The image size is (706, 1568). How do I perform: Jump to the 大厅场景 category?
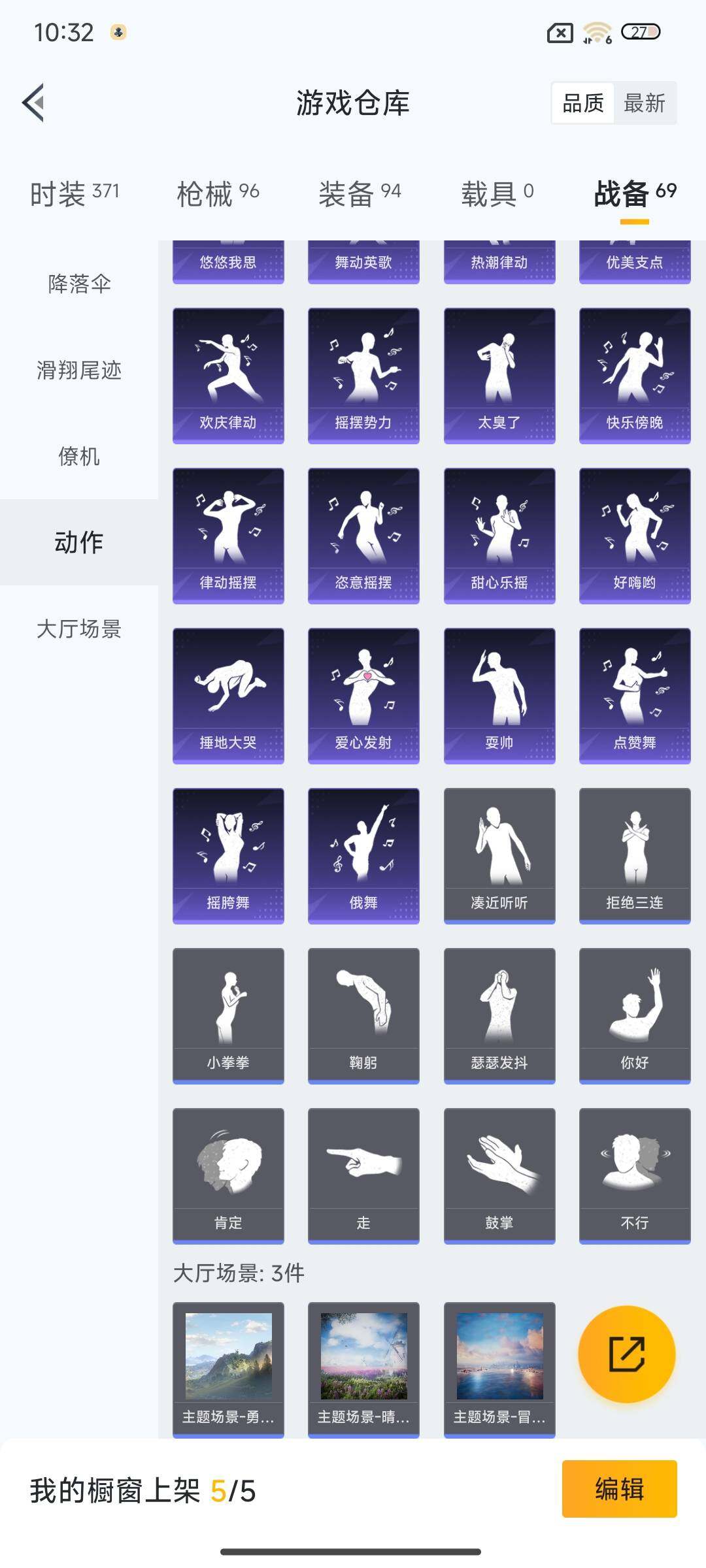(79, 629)
